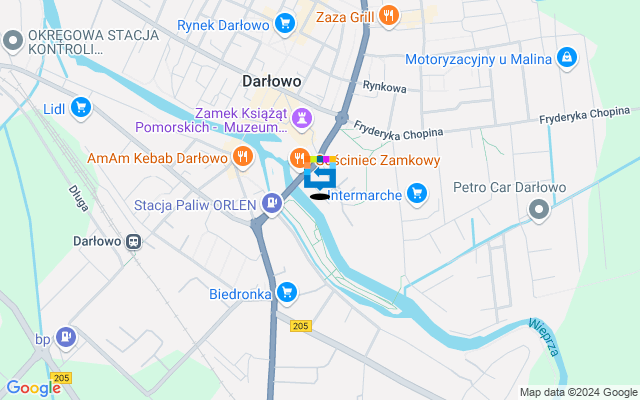Select the Rynek Darłowo shopping pin
Image resolution: width=640 pixels, height=400 pixels.
coord(285,23)
